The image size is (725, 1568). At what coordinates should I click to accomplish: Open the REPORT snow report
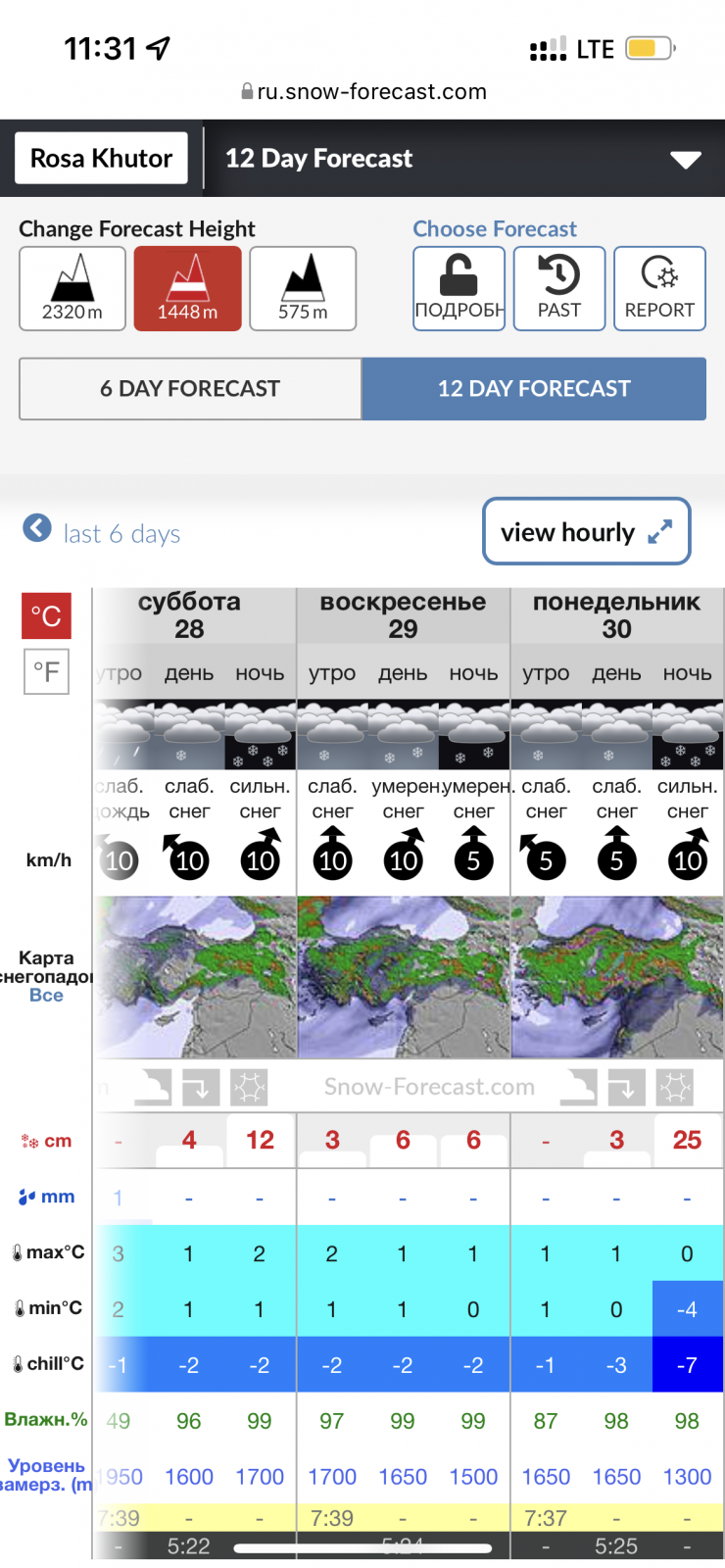click(x=659, y=288)
